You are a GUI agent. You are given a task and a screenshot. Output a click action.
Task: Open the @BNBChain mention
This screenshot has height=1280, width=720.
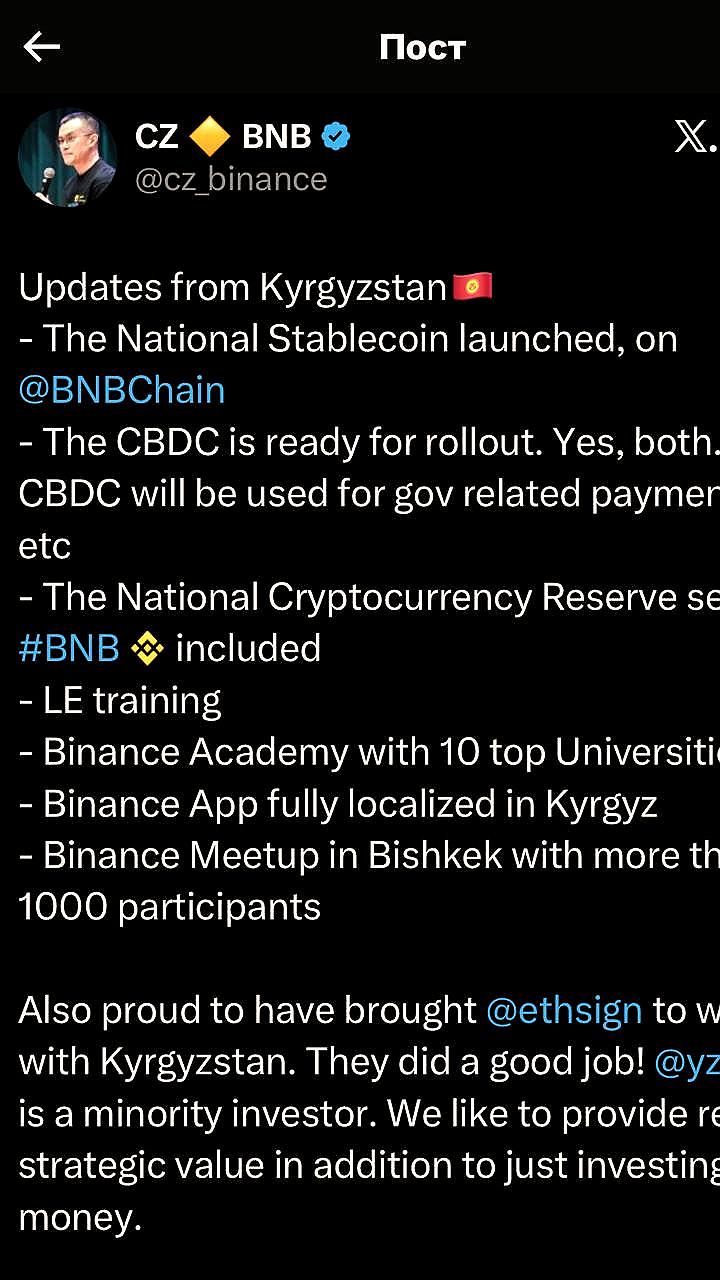122,390
